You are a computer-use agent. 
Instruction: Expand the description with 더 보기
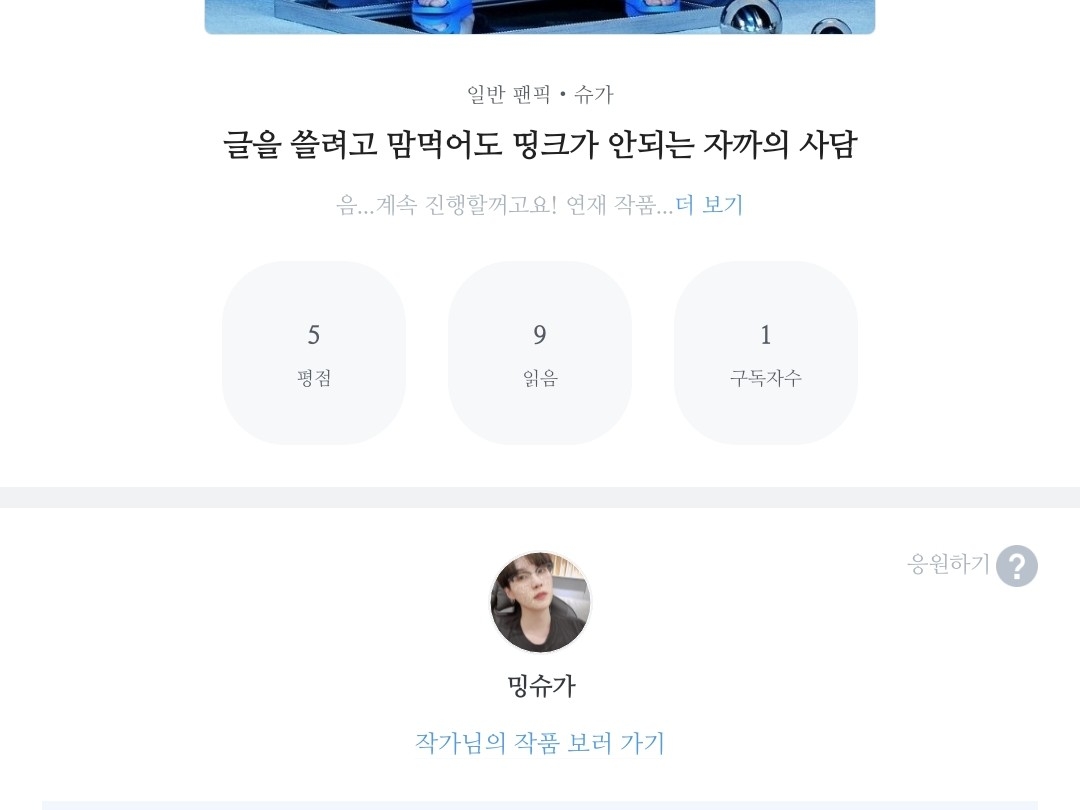tap(709, 205)
